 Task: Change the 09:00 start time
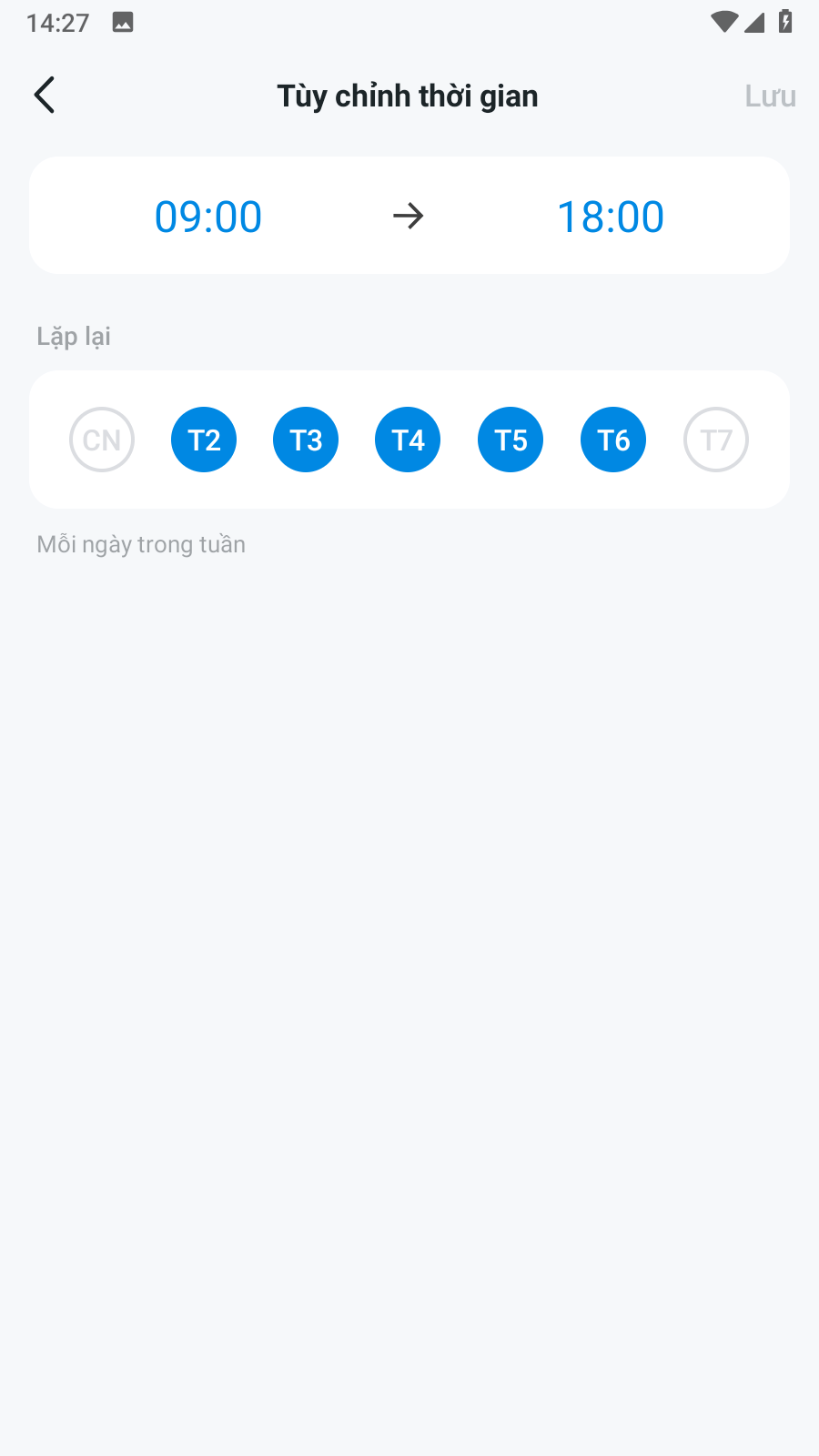tap(208, 217)
